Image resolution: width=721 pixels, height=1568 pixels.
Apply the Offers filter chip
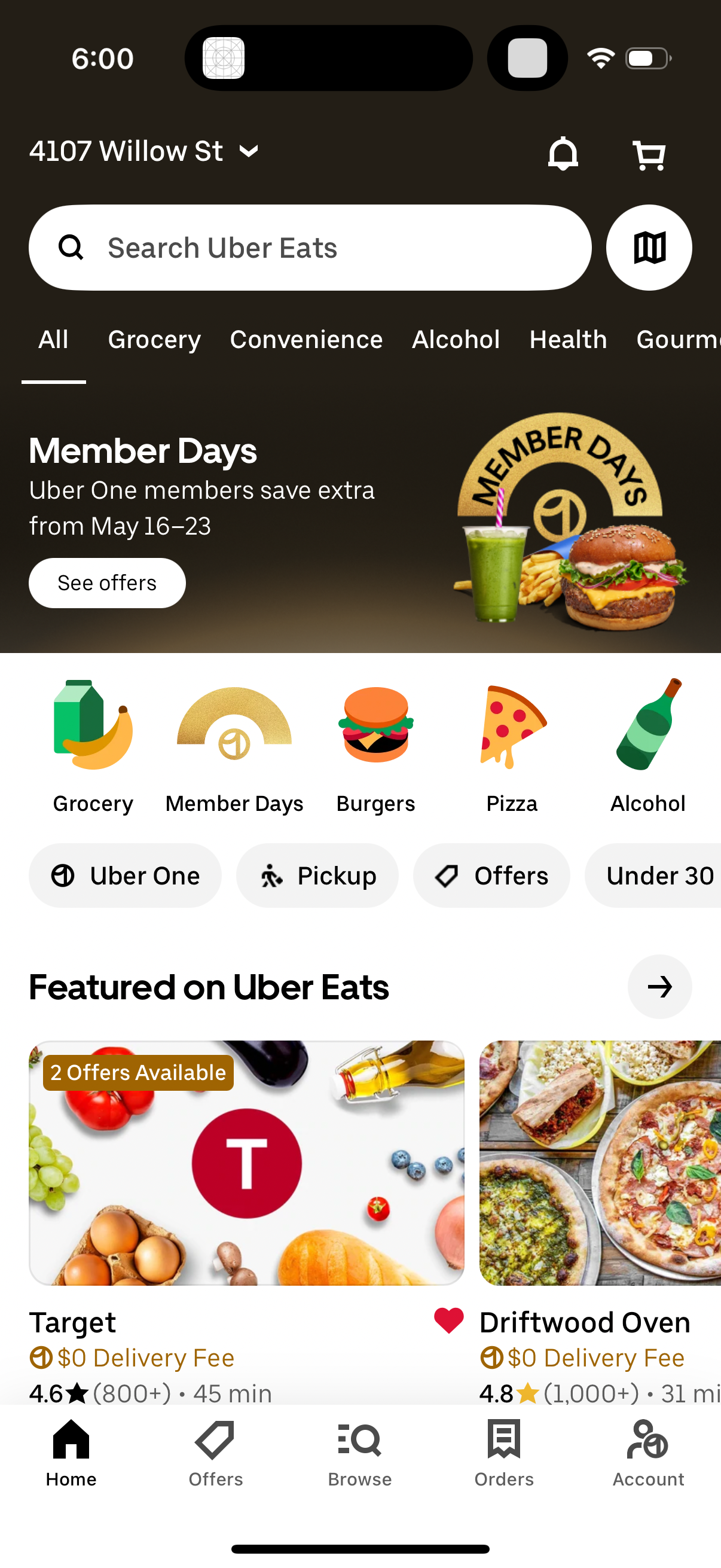pos(491,875)
